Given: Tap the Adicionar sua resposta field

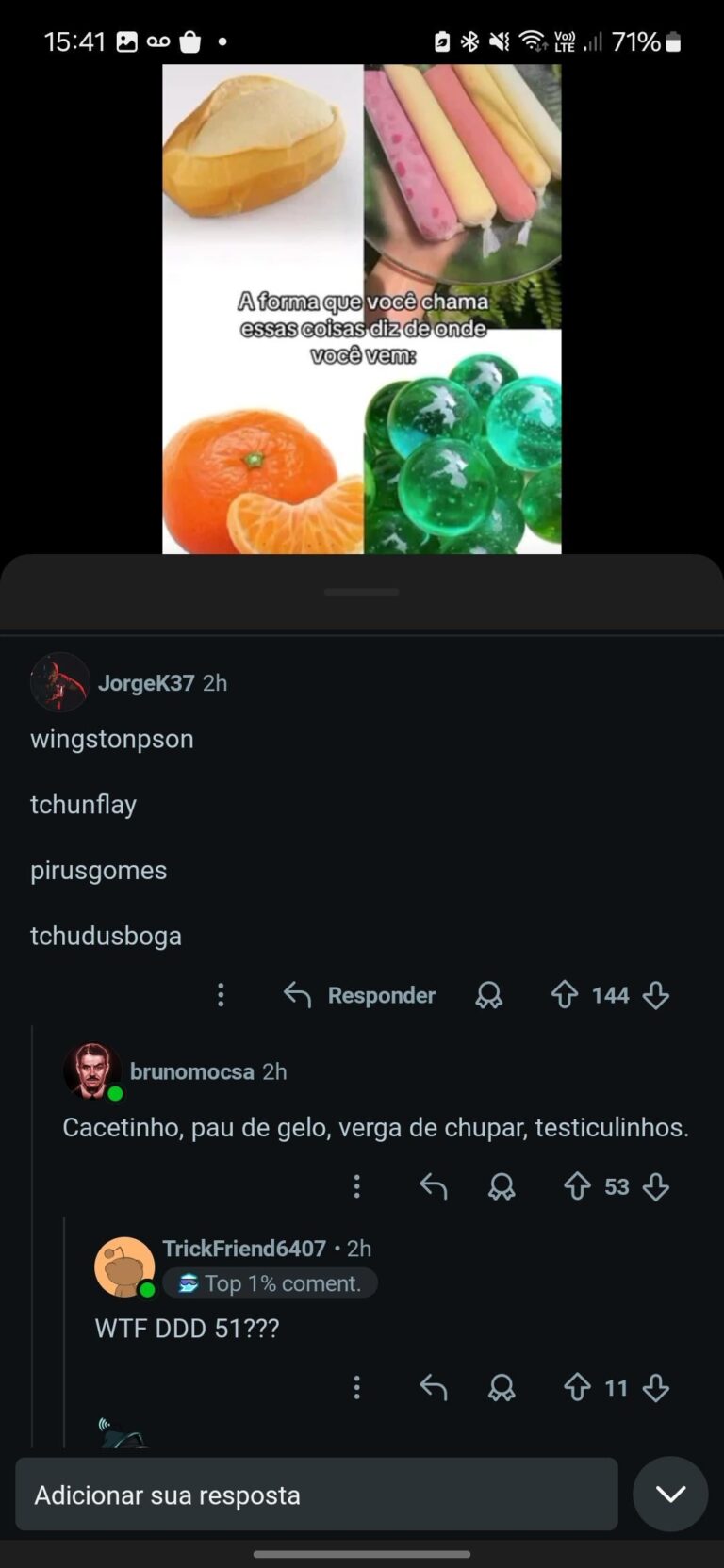Looking at the screenshot, I should (317, 1494).
